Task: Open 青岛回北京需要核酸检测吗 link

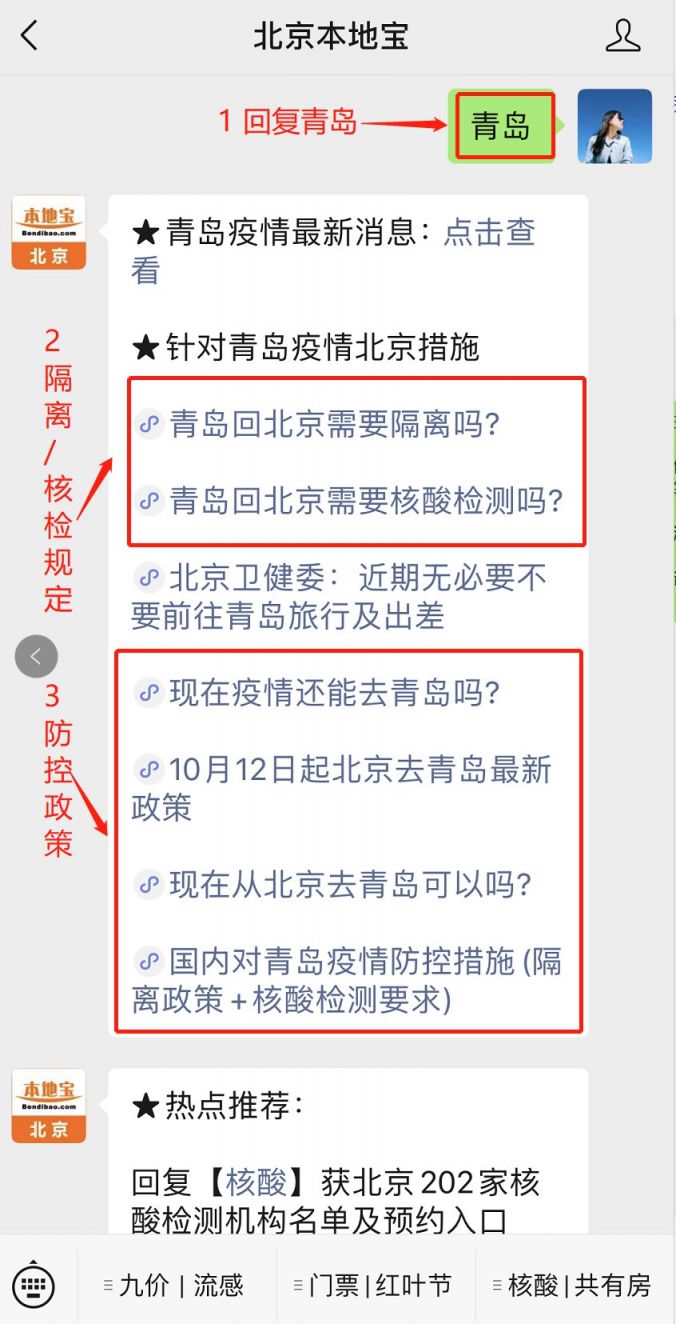Action: 365,500
